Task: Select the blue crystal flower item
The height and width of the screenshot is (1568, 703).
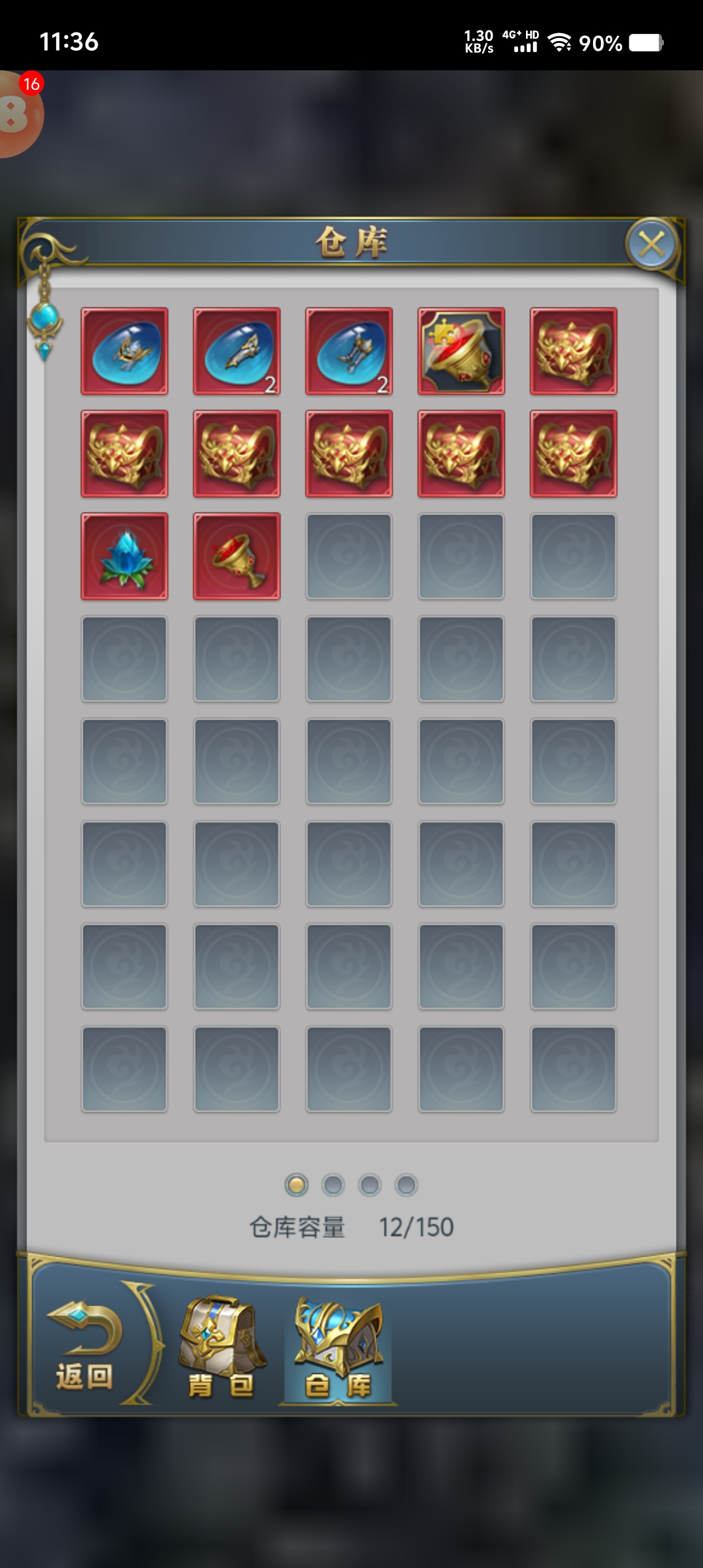Action: point(124,556)
